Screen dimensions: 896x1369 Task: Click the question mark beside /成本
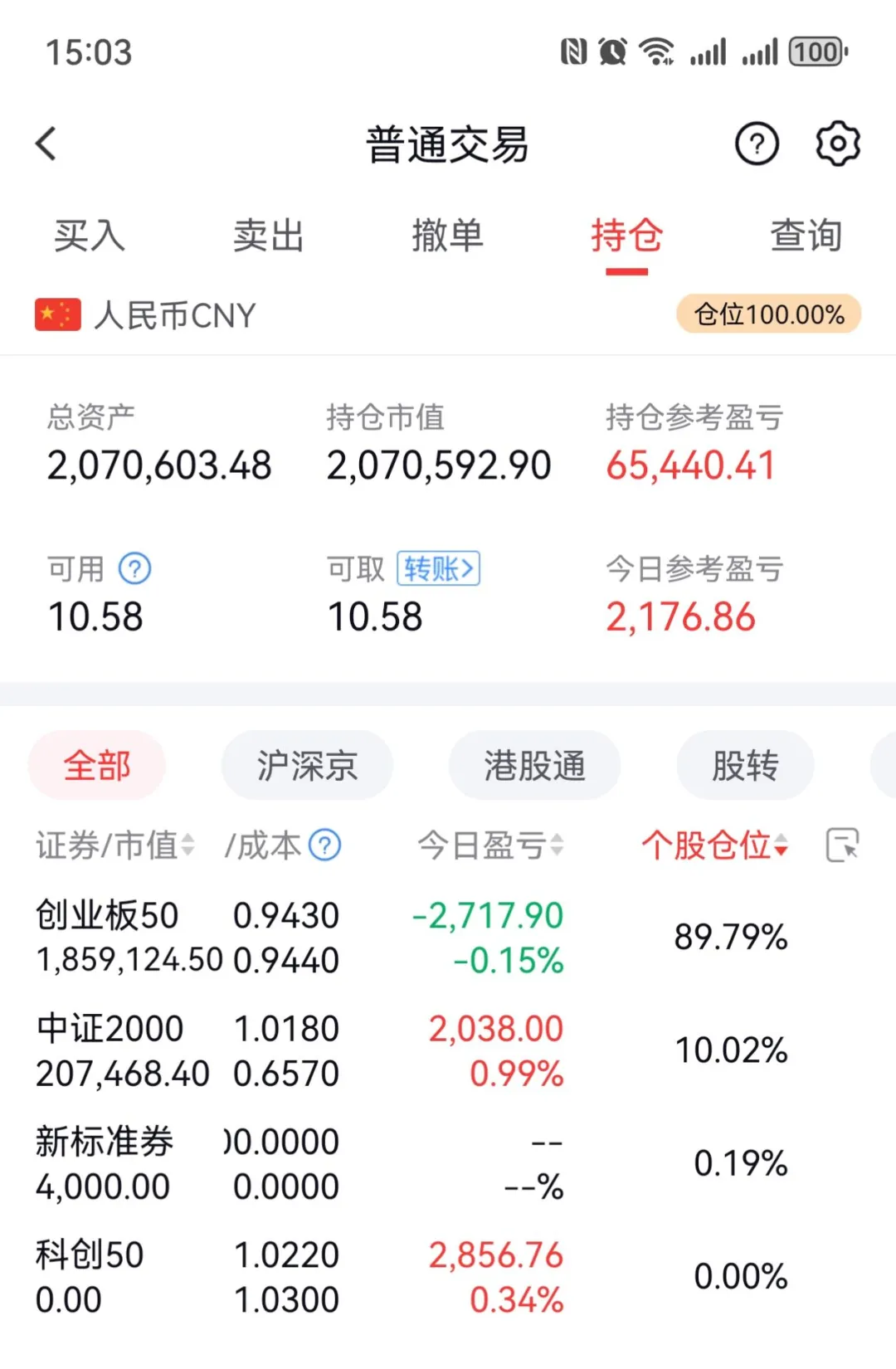324,845
